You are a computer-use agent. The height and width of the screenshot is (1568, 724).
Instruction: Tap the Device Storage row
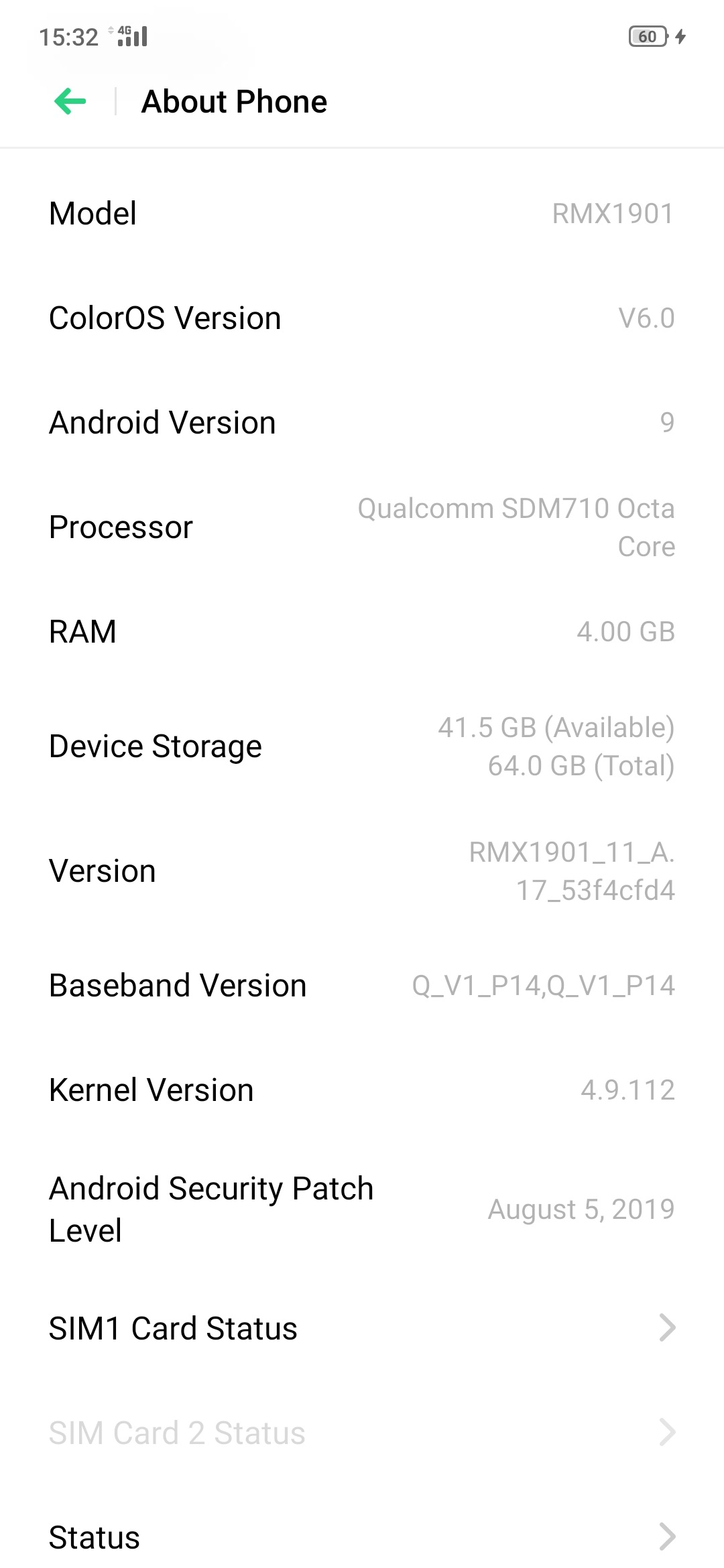point(362,746)
